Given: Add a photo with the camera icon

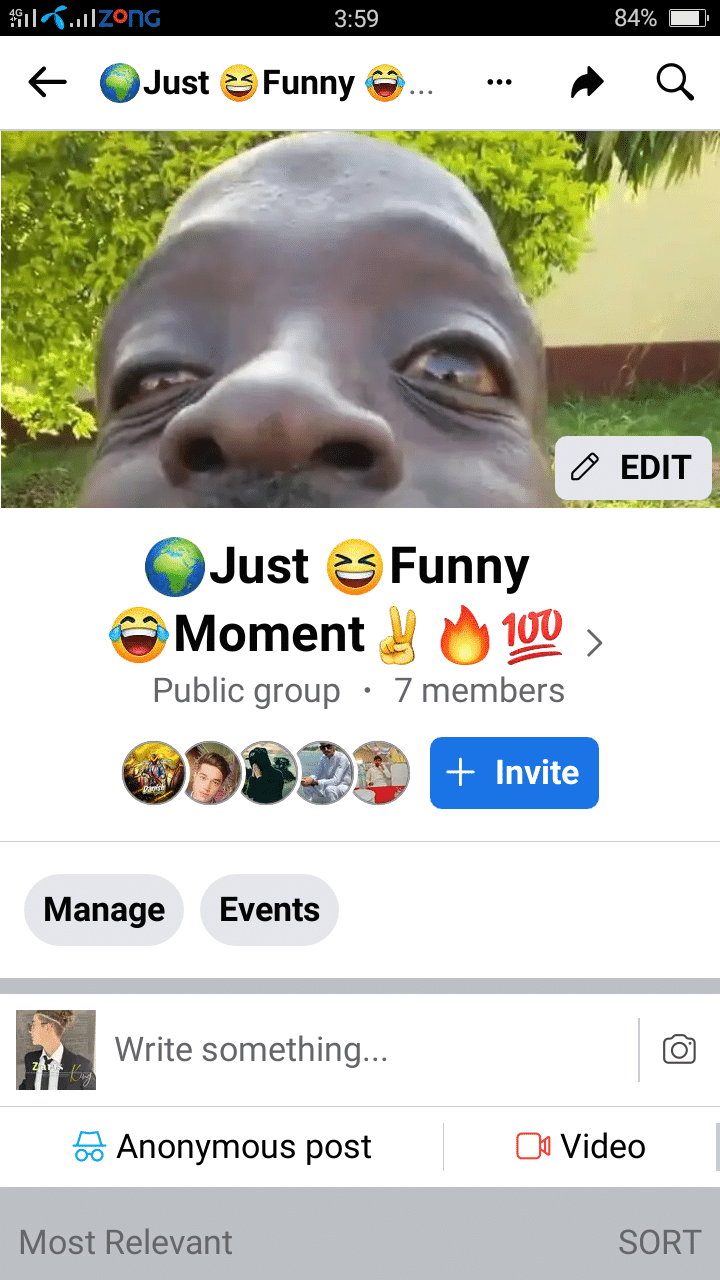Looking at the screenshot, I should (x=679, y=1050).
